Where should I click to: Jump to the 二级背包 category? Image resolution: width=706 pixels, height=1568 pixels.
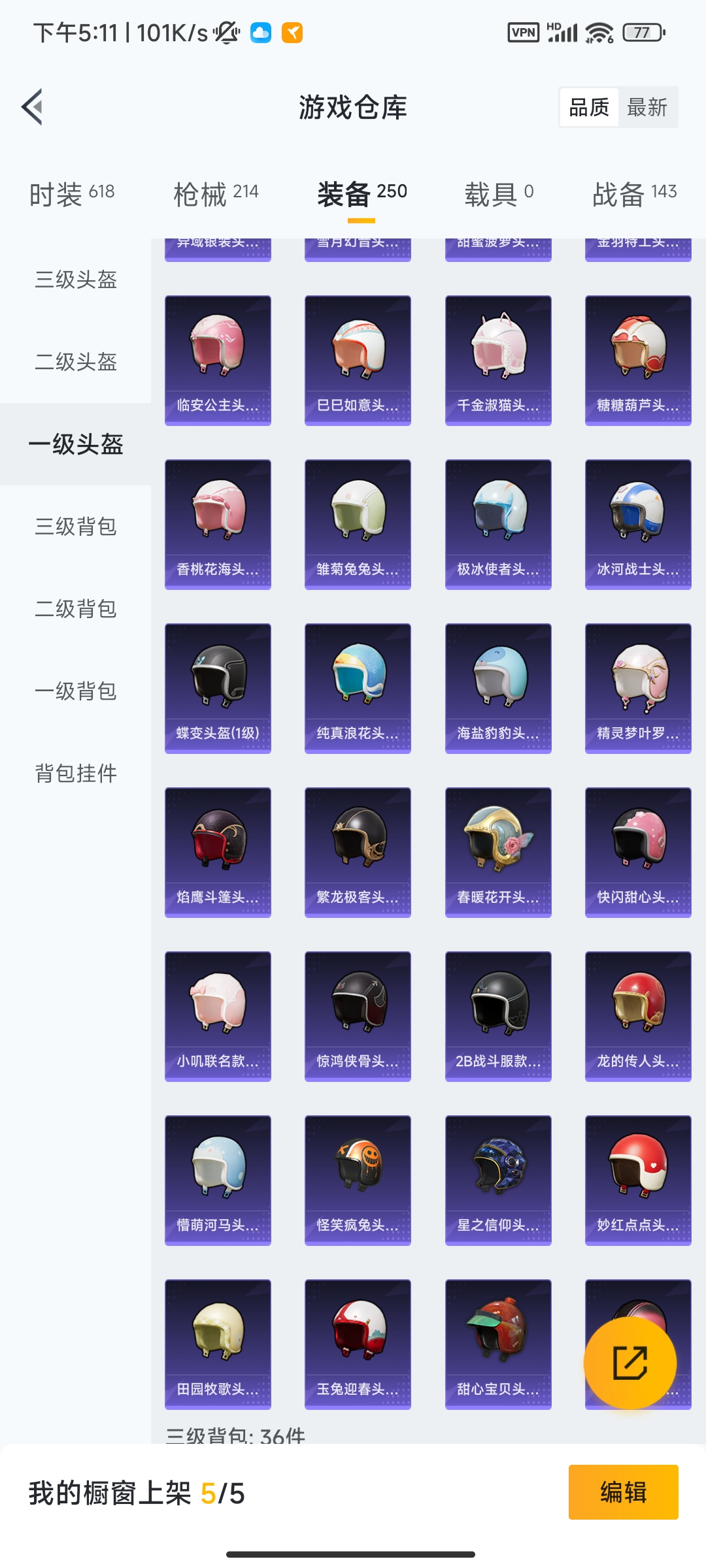[76, 608]
